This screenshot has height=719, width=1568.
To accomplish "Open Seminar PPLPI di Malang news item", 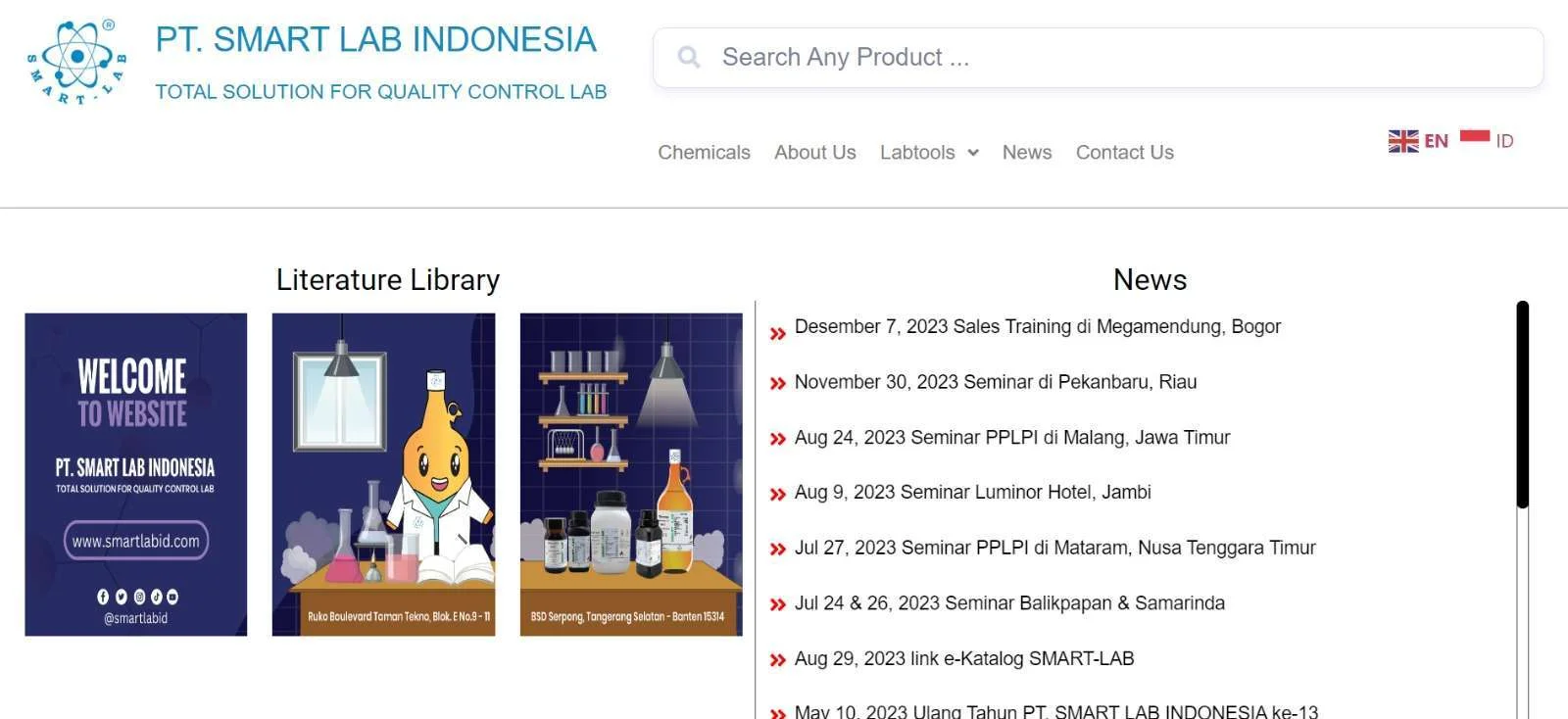I will 1011,438.
